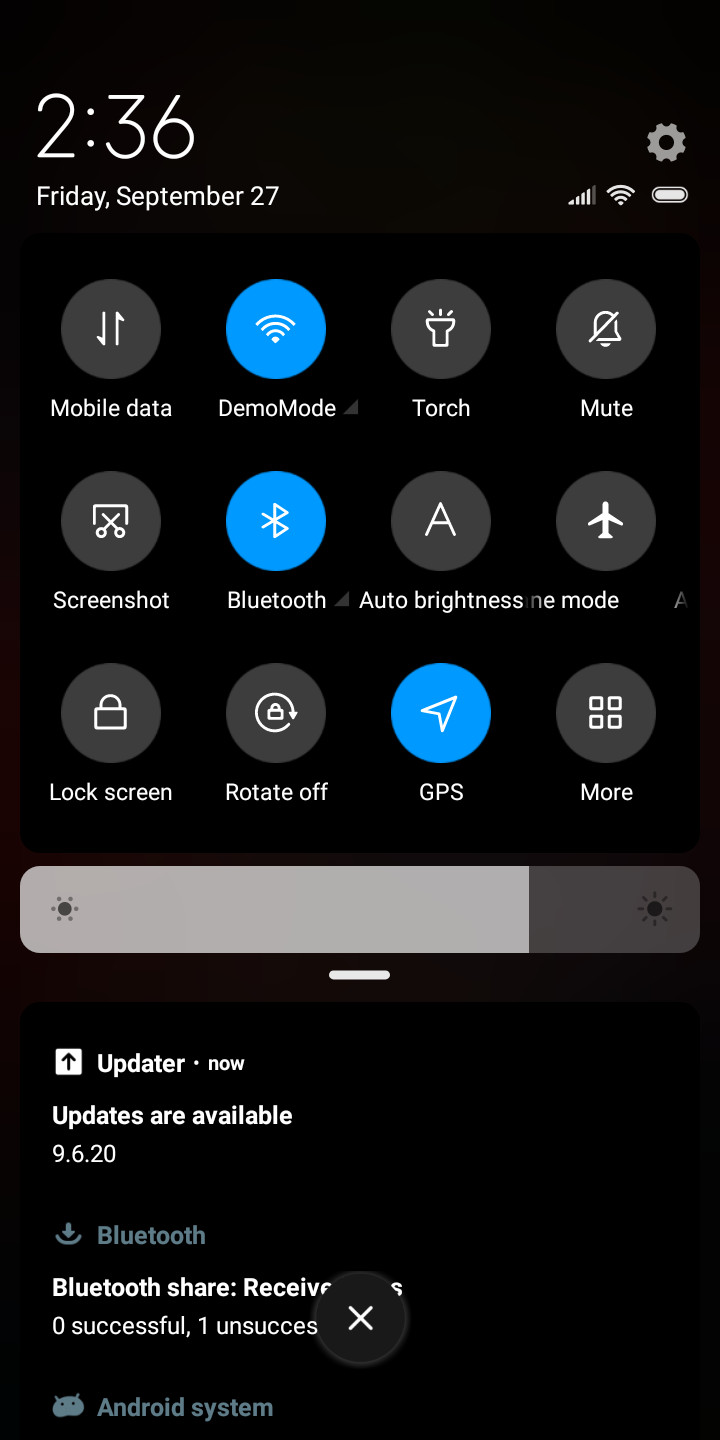Take a Screenshot from quick settings
This screenshot has width=720, height=1440.
pos(111,520)
